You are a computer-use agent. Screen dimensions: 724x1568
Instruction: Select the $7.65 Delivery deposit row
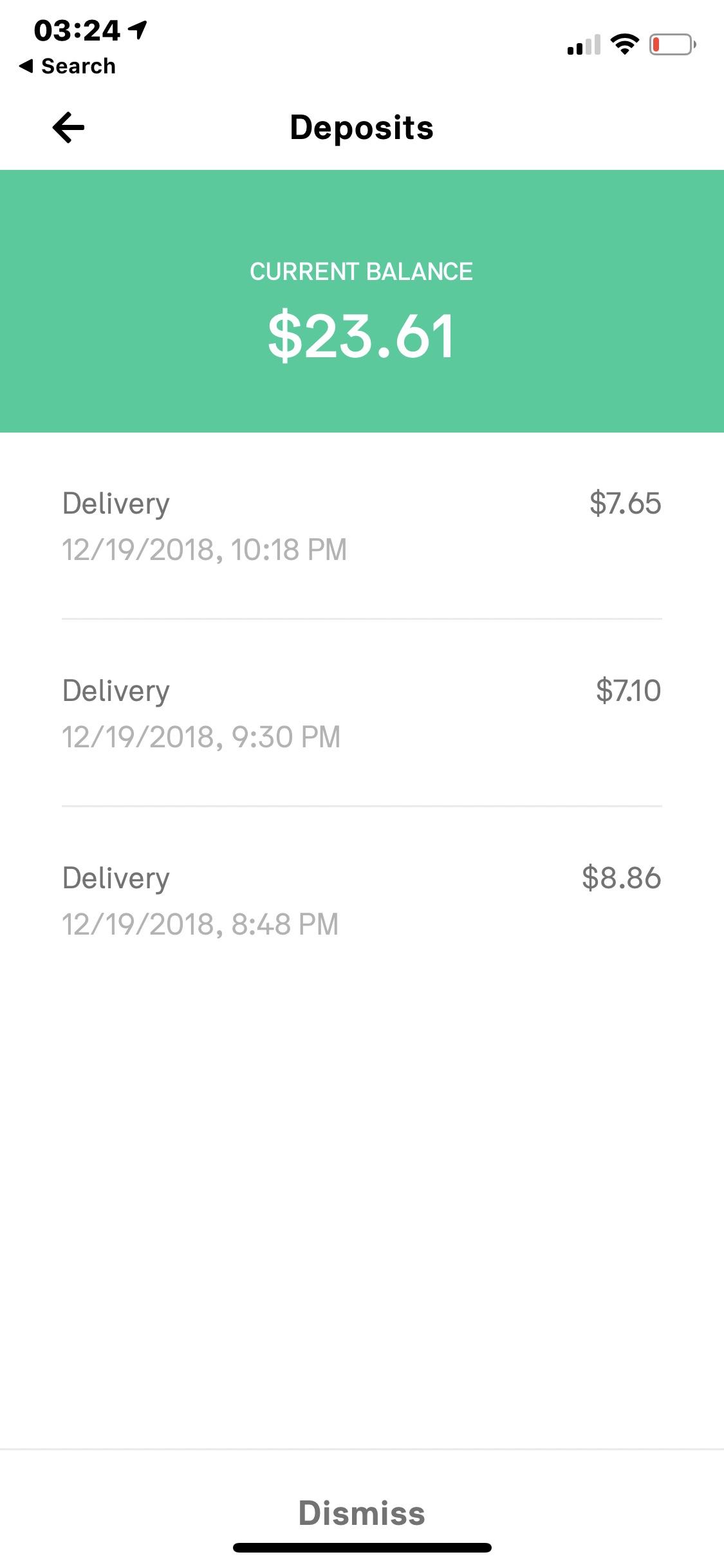point(362,525)
